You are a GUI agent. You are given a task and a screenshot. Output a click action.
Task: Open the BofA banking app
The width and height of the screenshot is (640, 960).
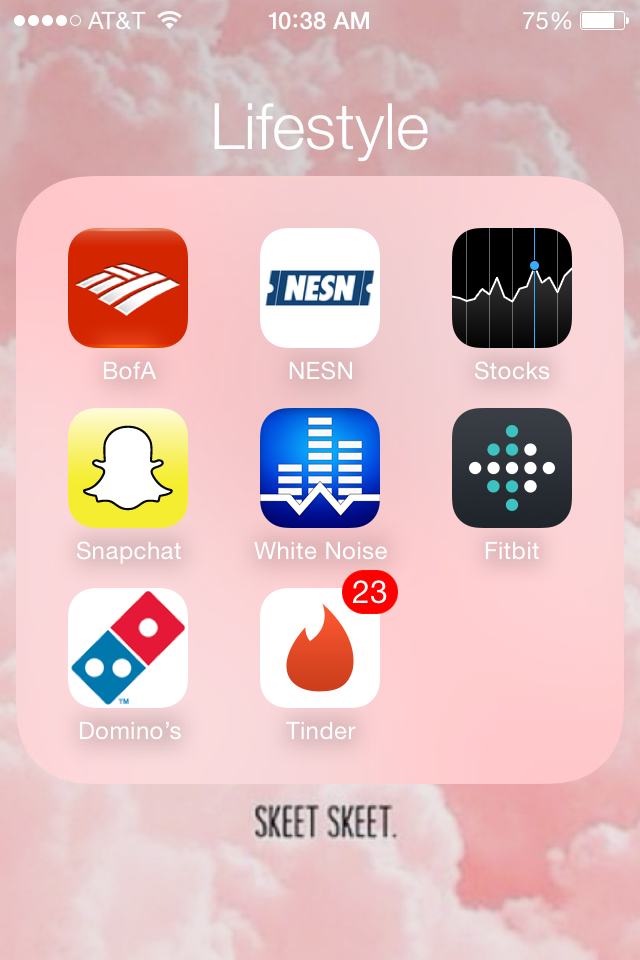tap(128, 288)
